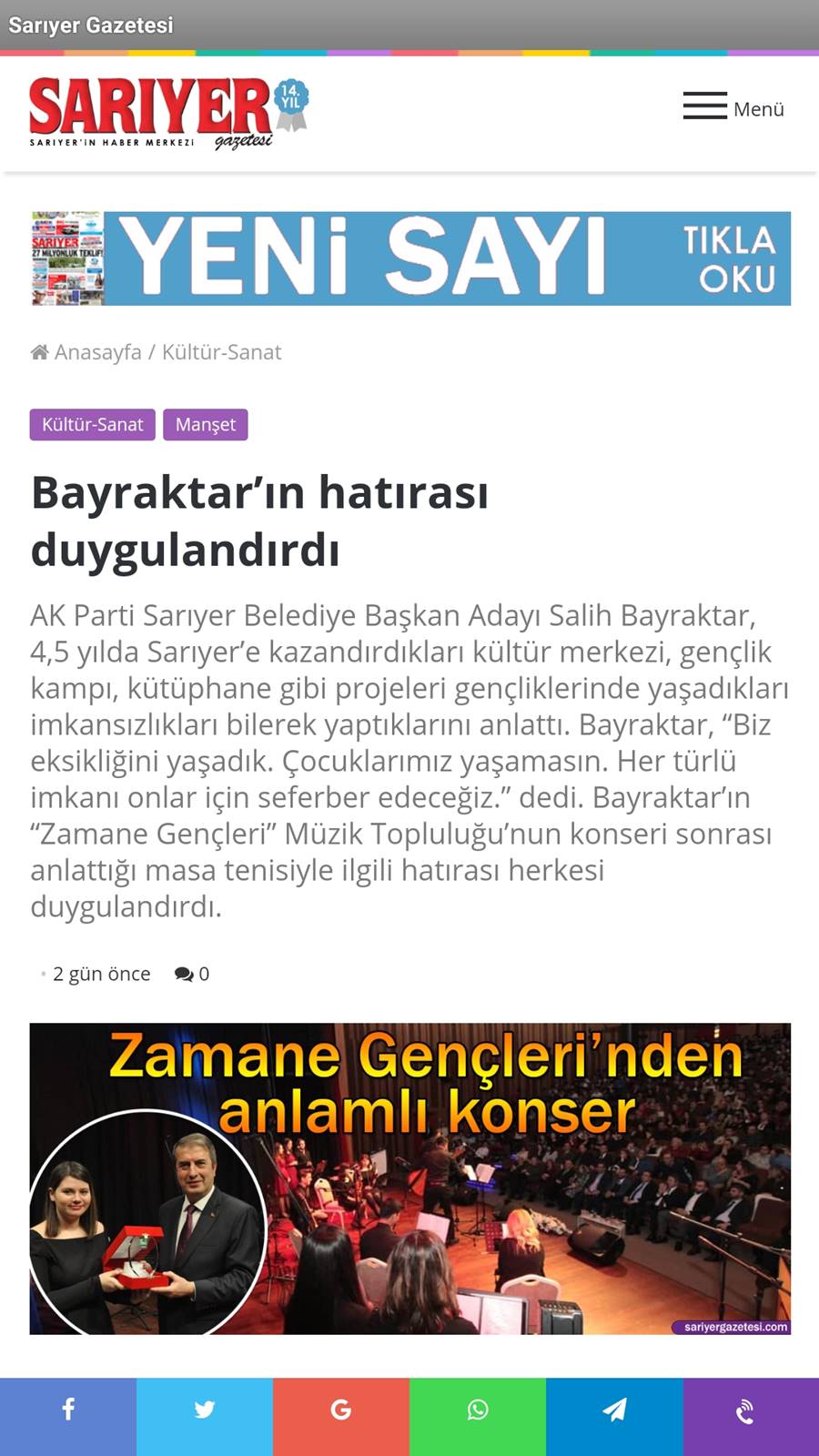Open the Yeni Sayı banner
This screenshot has width=819, height=1456.
point(409,258)
